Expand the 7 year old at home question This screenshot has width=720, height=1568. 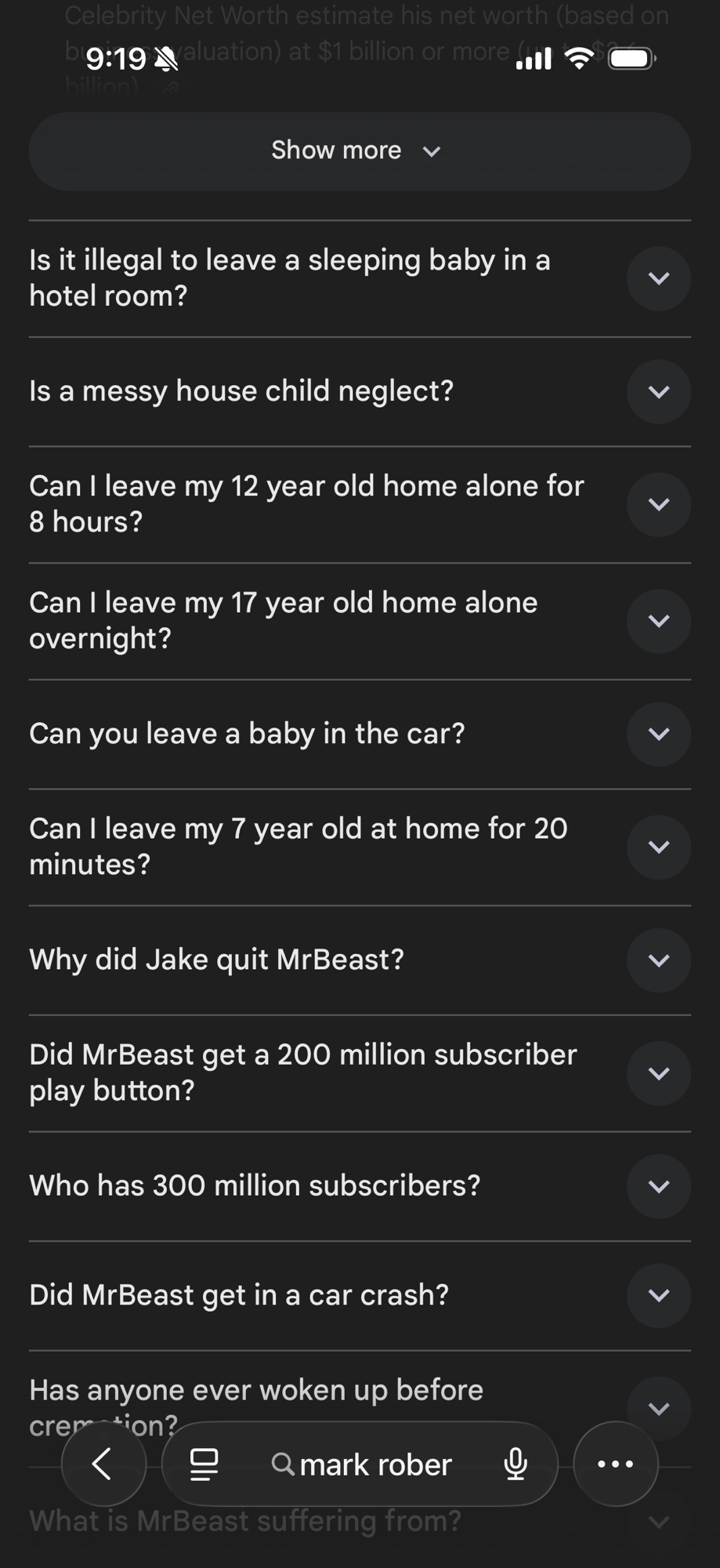pos(658,847)
